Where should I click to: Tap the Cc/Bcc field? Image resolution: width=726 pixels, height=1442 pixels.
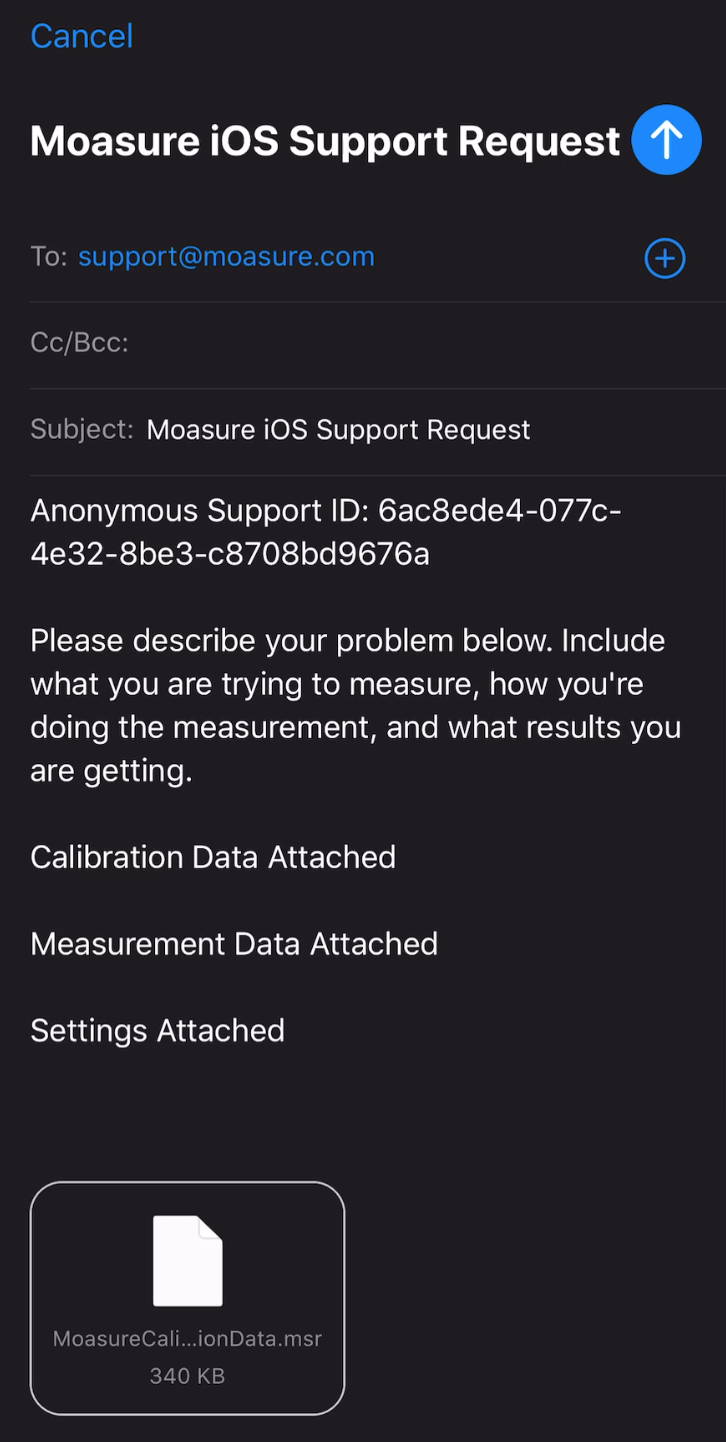(378, 344)
